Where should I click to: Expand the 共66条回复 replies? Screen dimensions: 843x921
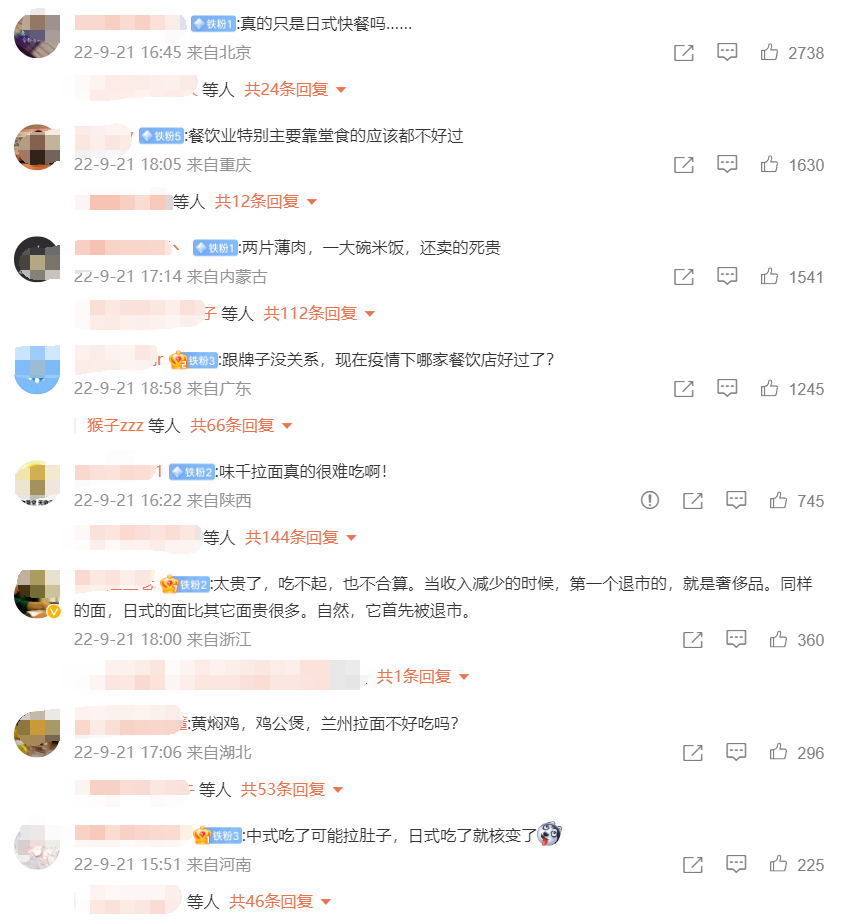[x=241, y=426]
